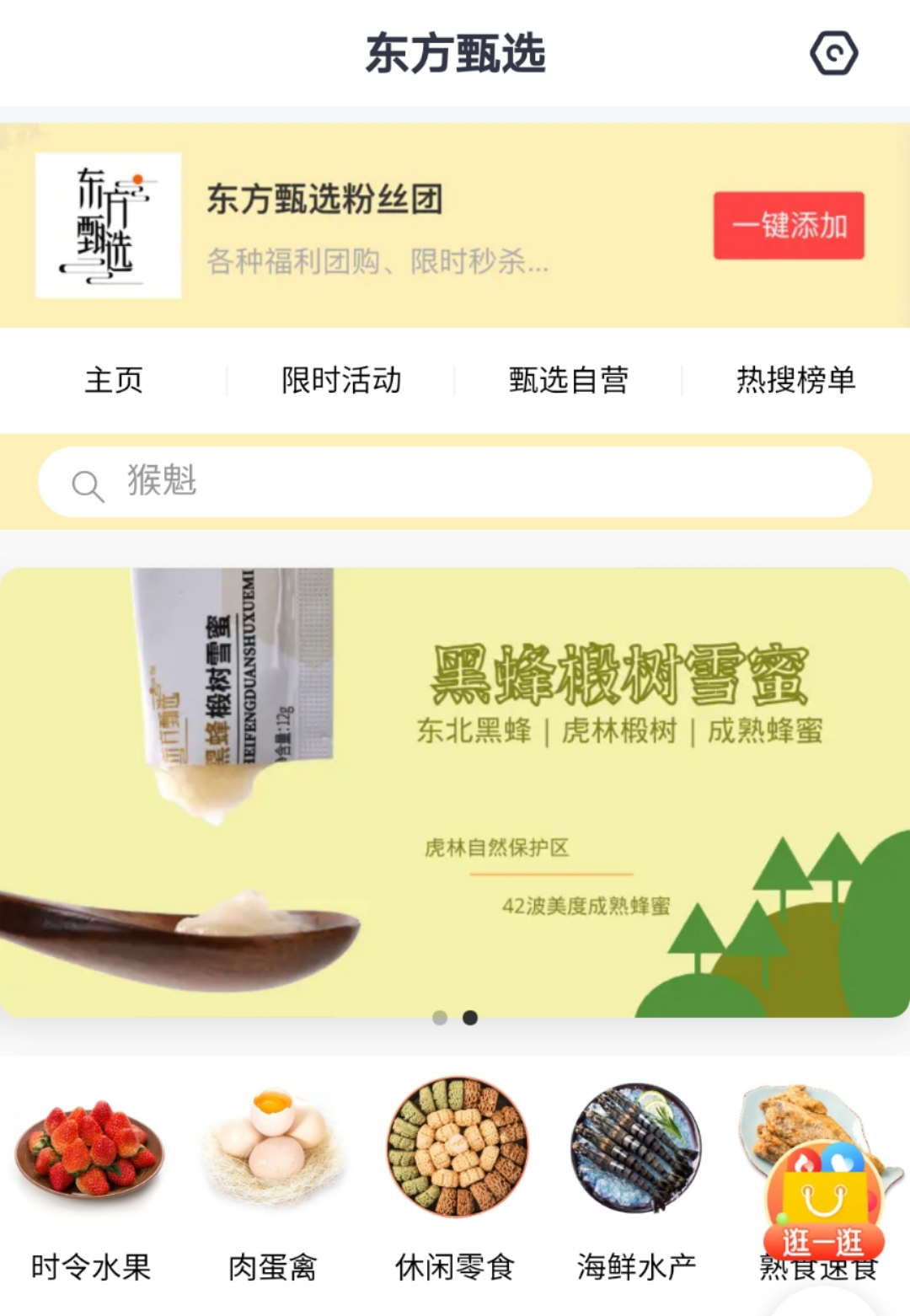The image size is (910, 1316).
Task: Browse the 时令水果 category
Action: click(x=90, y=1180)
